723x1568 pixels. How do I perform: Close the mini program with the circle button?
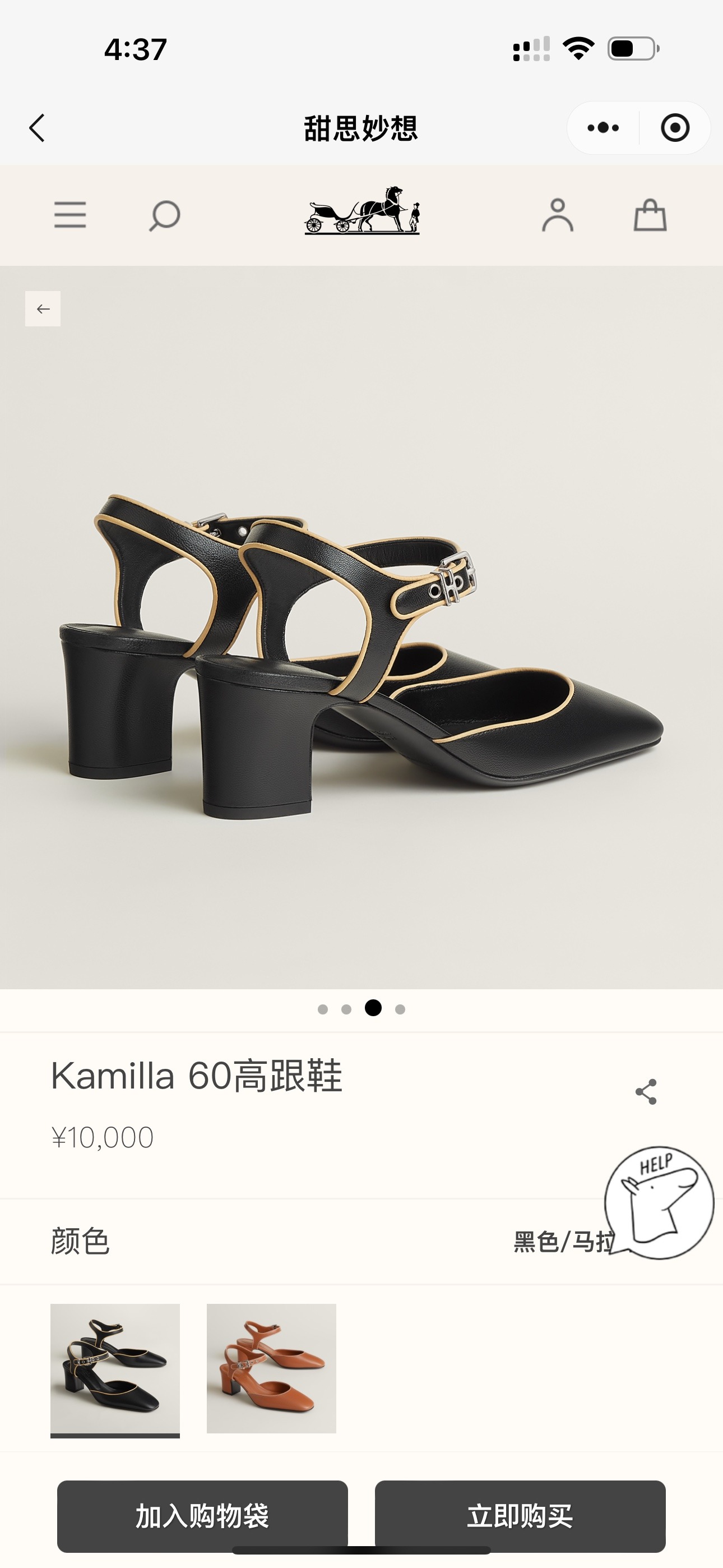pyautogui.click(x=675, y=128)
